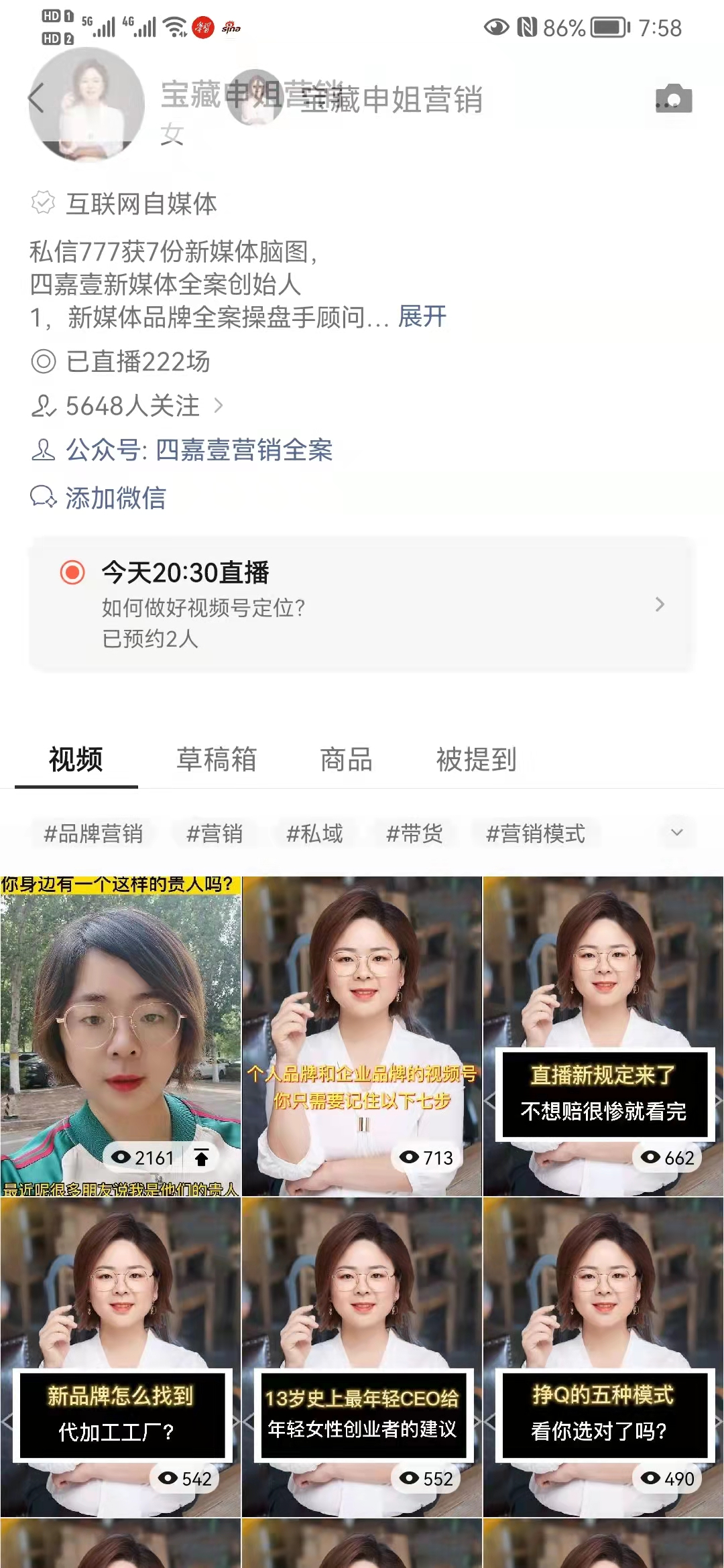Switch to the 草稿箱 tab

tap(216, 760)
